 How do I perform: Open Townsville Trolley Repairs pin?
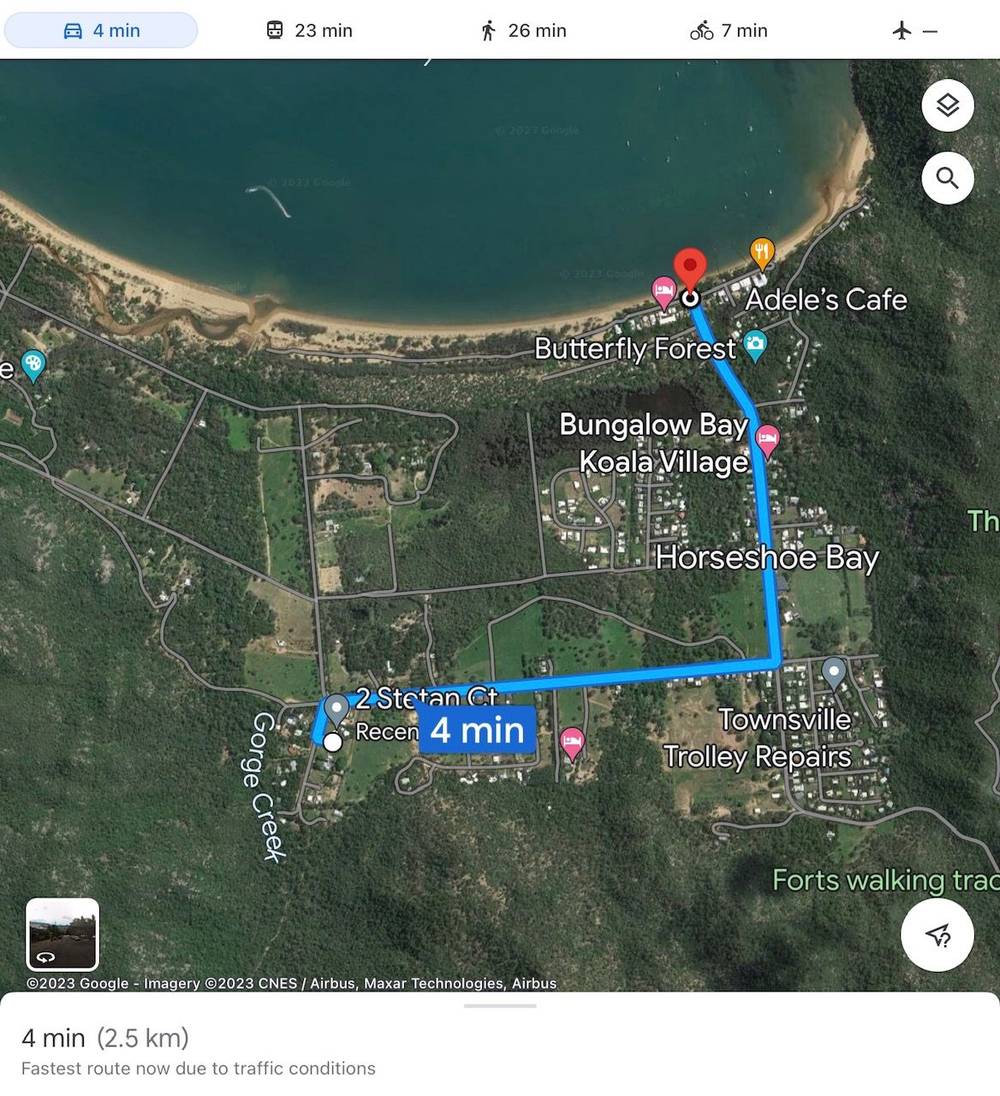(x=833, y=672)
